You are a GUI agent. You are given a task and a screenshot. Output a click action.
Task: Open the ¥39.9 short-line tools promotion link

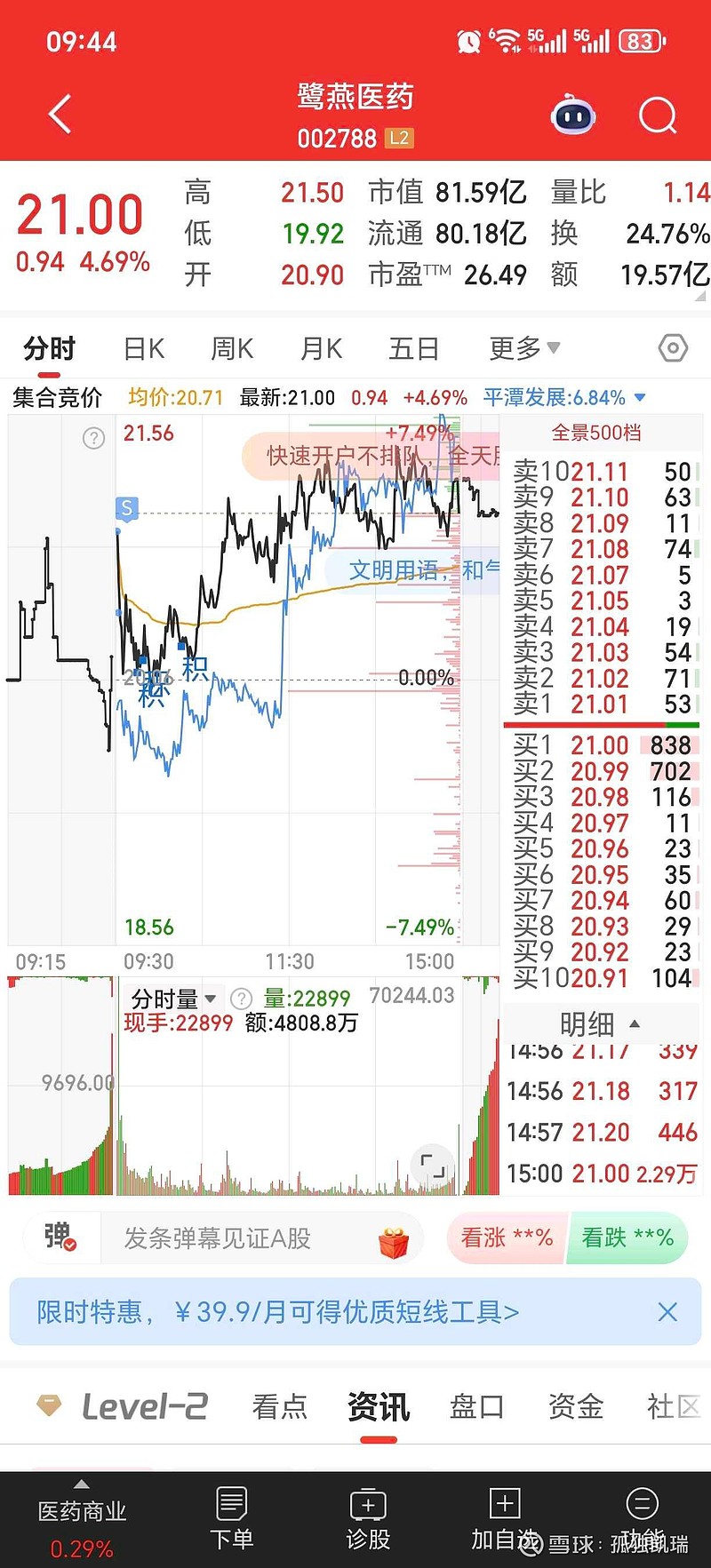[276, 1311]
